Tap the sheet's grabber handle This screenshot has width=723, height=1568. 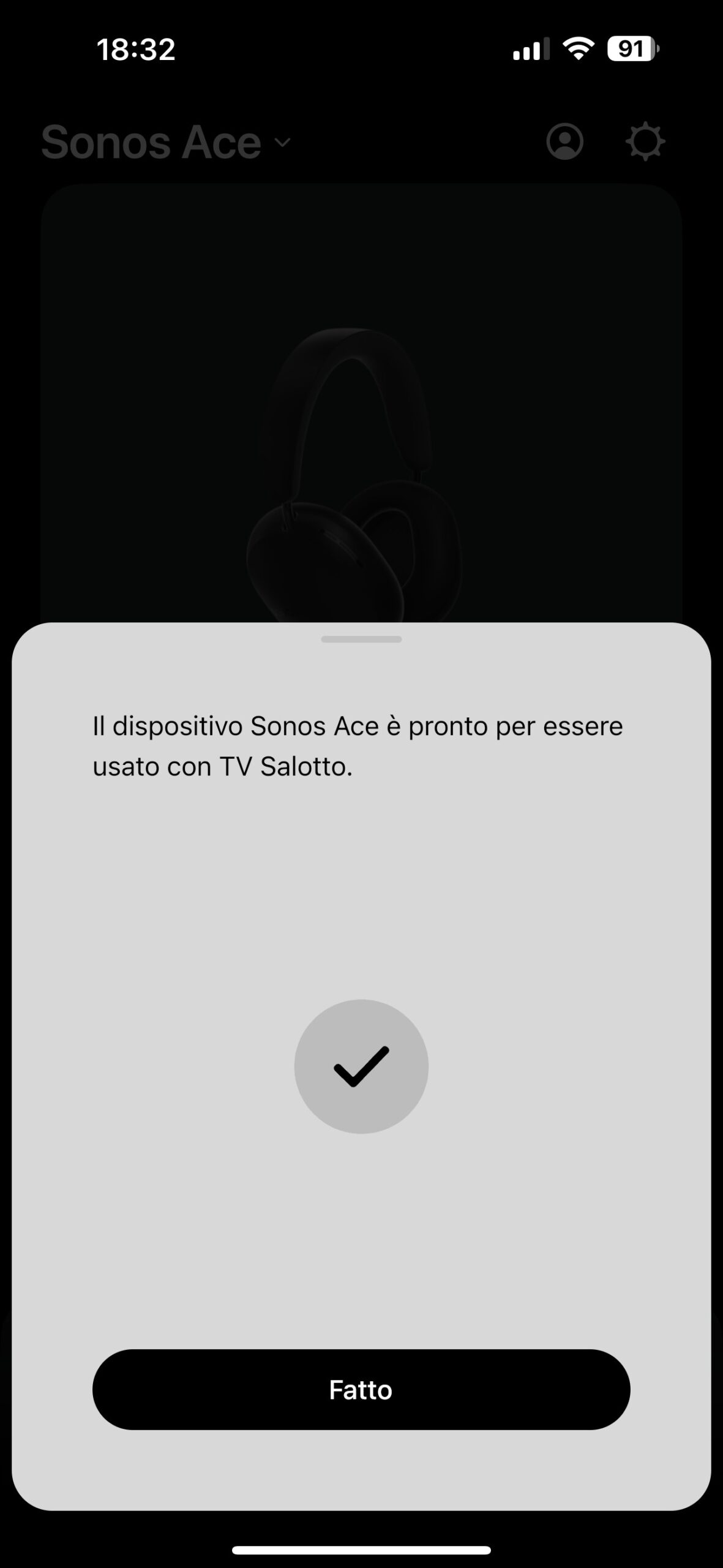pyautogui.click(x=361, y=639)
